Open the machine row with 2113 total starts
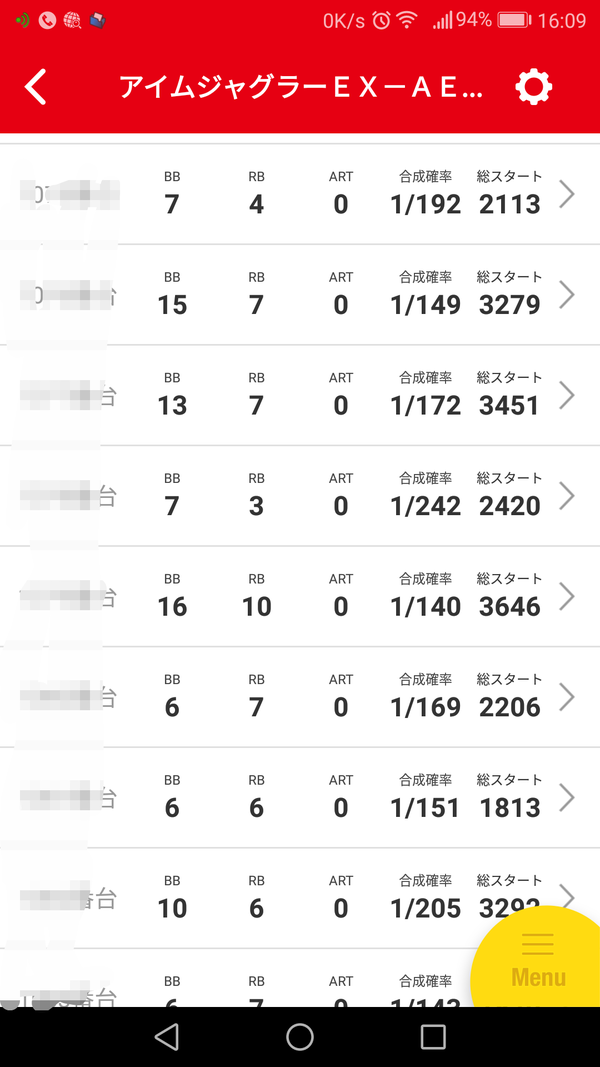The image size is (600, 1067). 300,195
